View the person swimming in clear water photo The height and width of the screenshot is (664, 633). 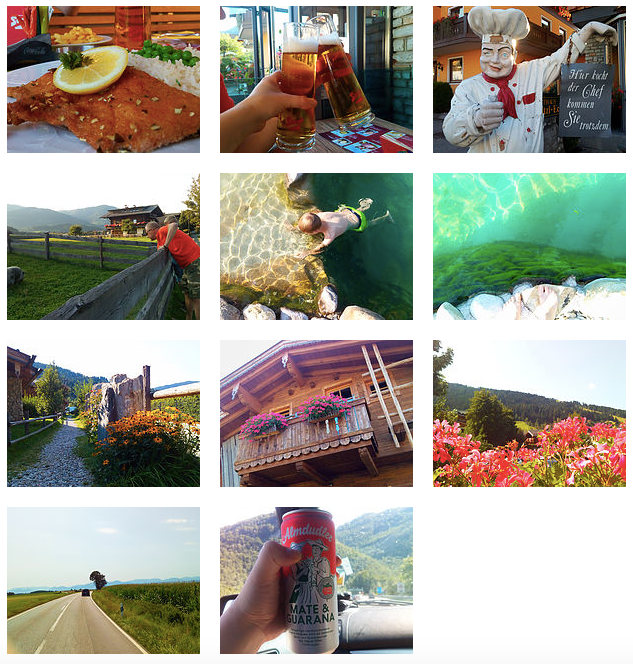click(x=316, y=246)
